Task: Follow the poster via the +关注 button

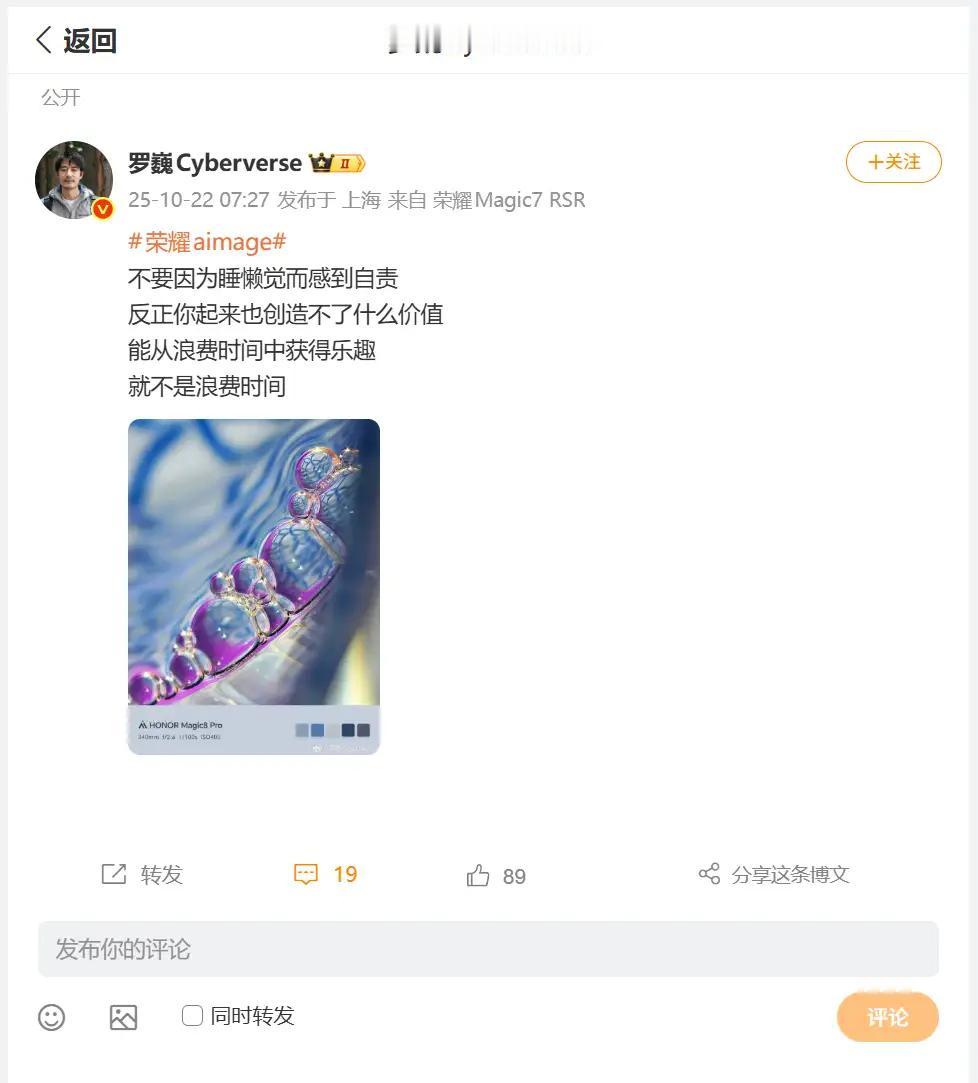Action: (x=893, y=162)
